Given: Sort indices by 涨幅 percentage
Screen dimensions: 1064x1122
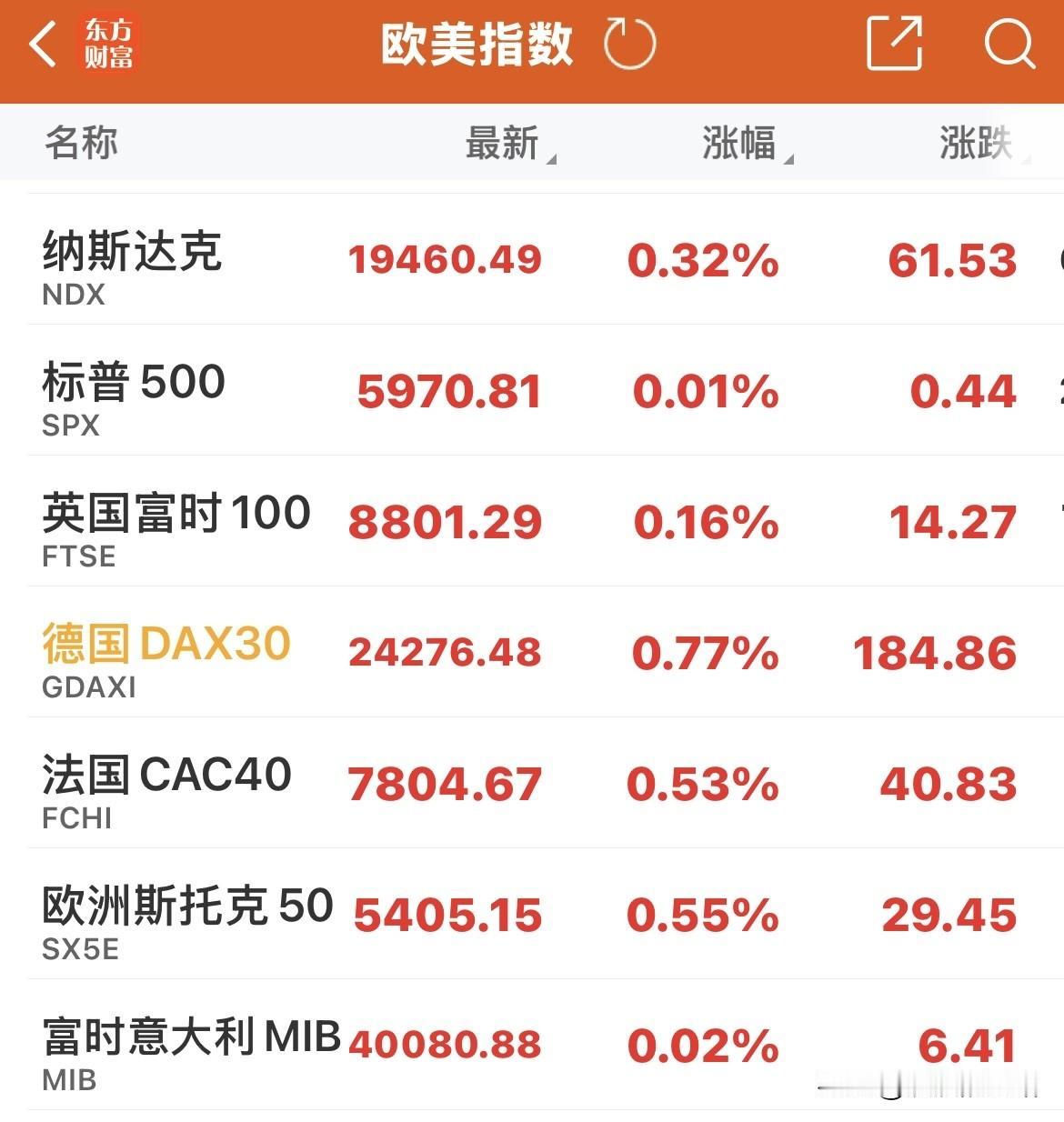Looking at the screenshot, I should coord(743,144).
